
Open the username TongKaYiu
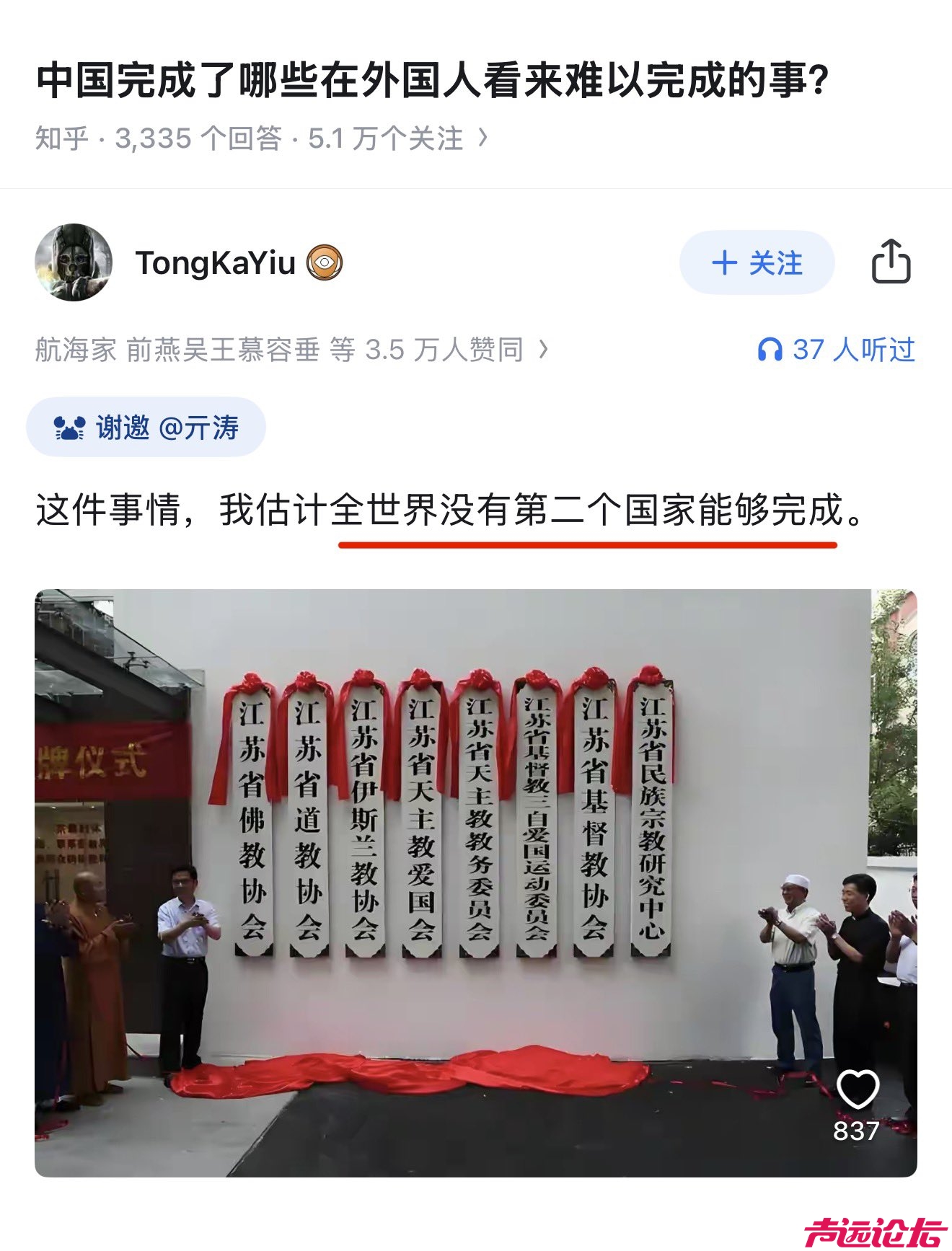tap(215, 263)
